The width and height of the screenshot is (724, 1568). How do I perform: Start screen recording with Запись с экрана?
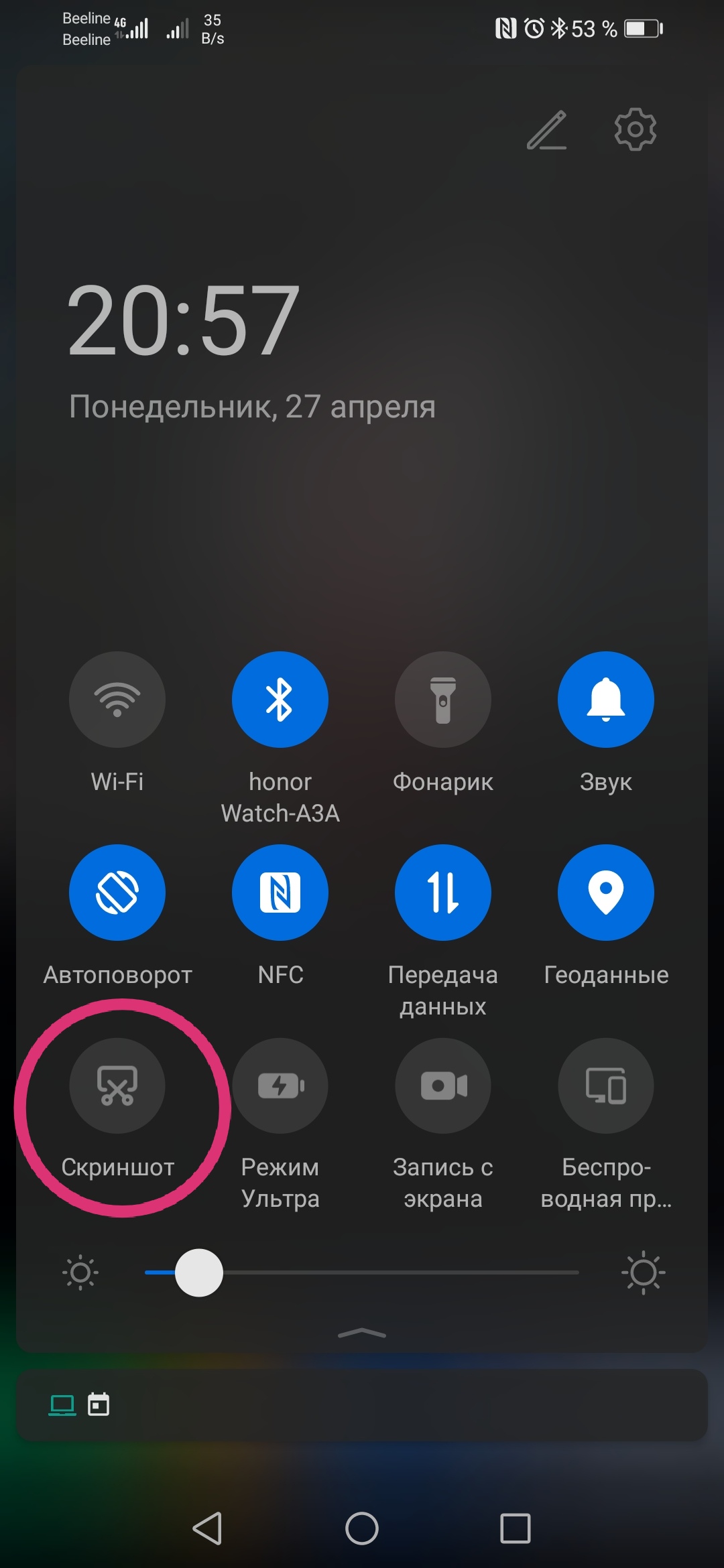pos(443,1086)
